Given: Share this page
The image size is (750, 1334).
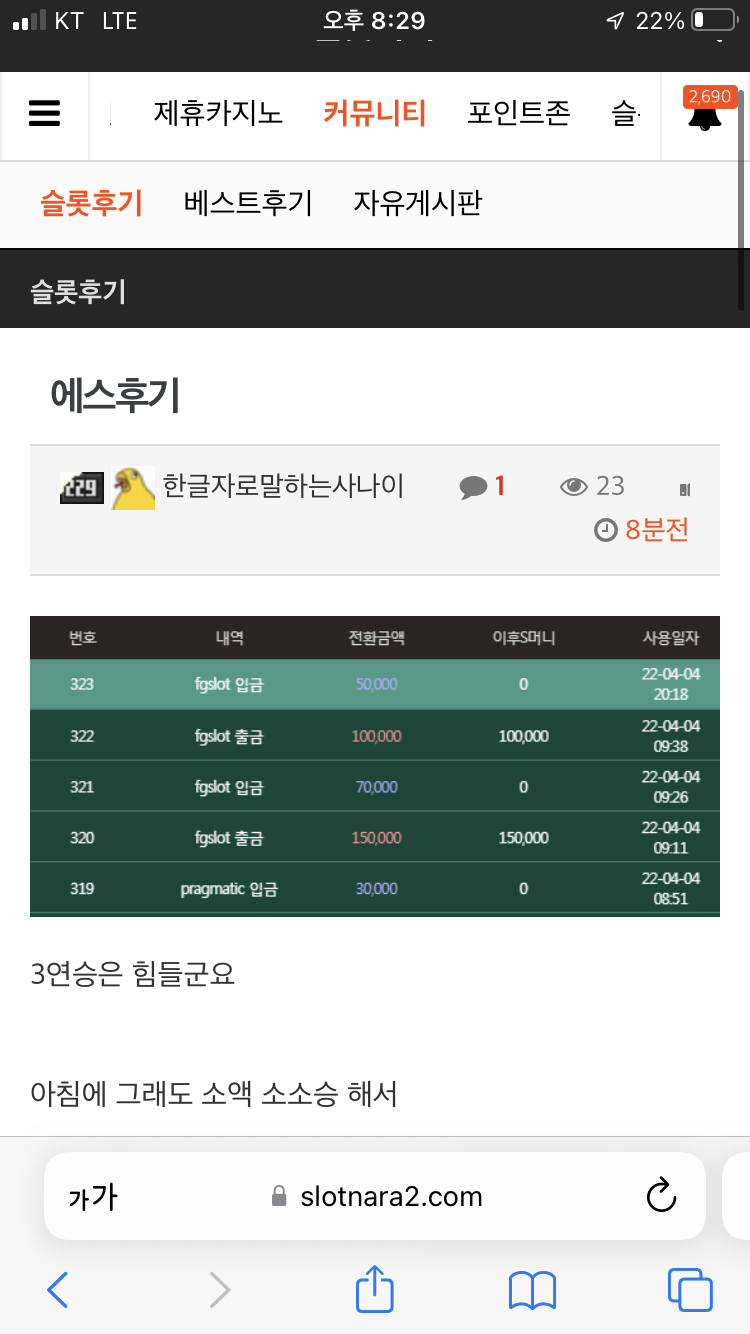Looking at the screenshot, I should tap(375, 1288).
